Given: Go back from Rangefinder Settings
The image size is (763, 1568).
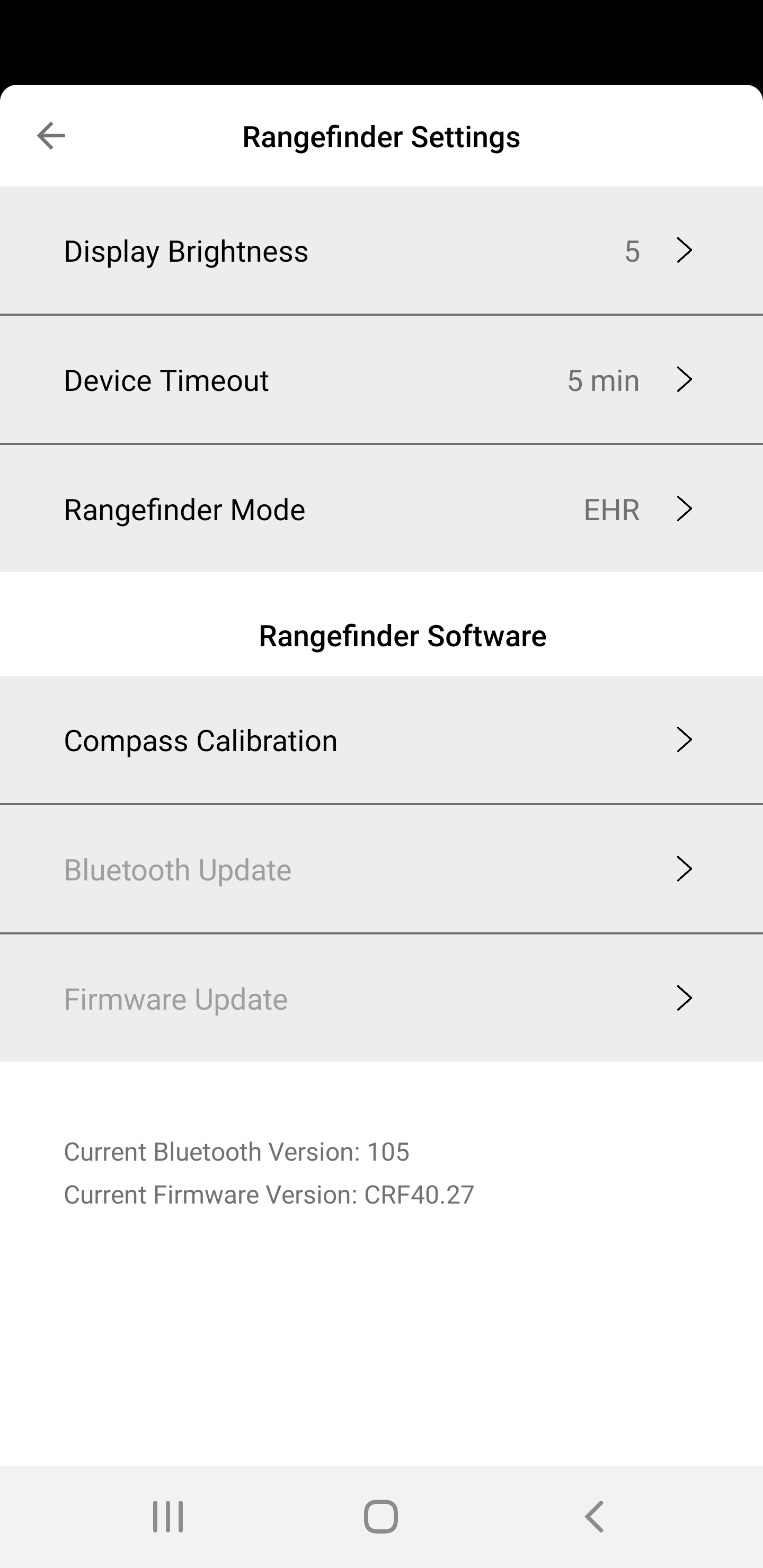Looking at the screenshot, I should pyautogui.click(x=50, y=135).
